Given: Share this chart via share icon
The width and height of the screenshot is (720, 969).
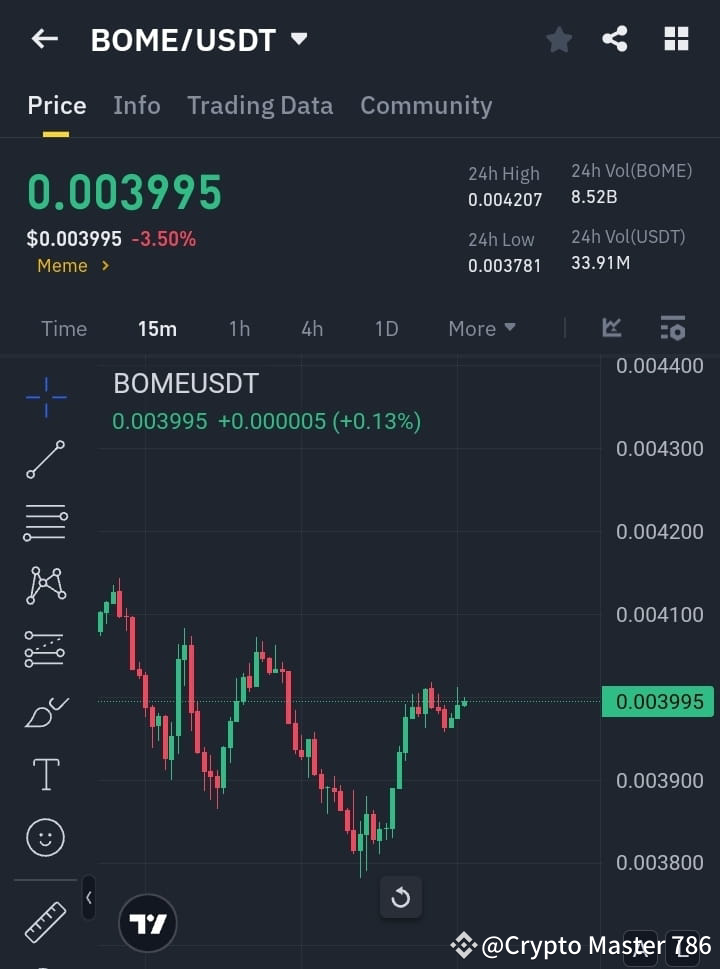Looking at the screenshot, I should [x=615, y=39].
